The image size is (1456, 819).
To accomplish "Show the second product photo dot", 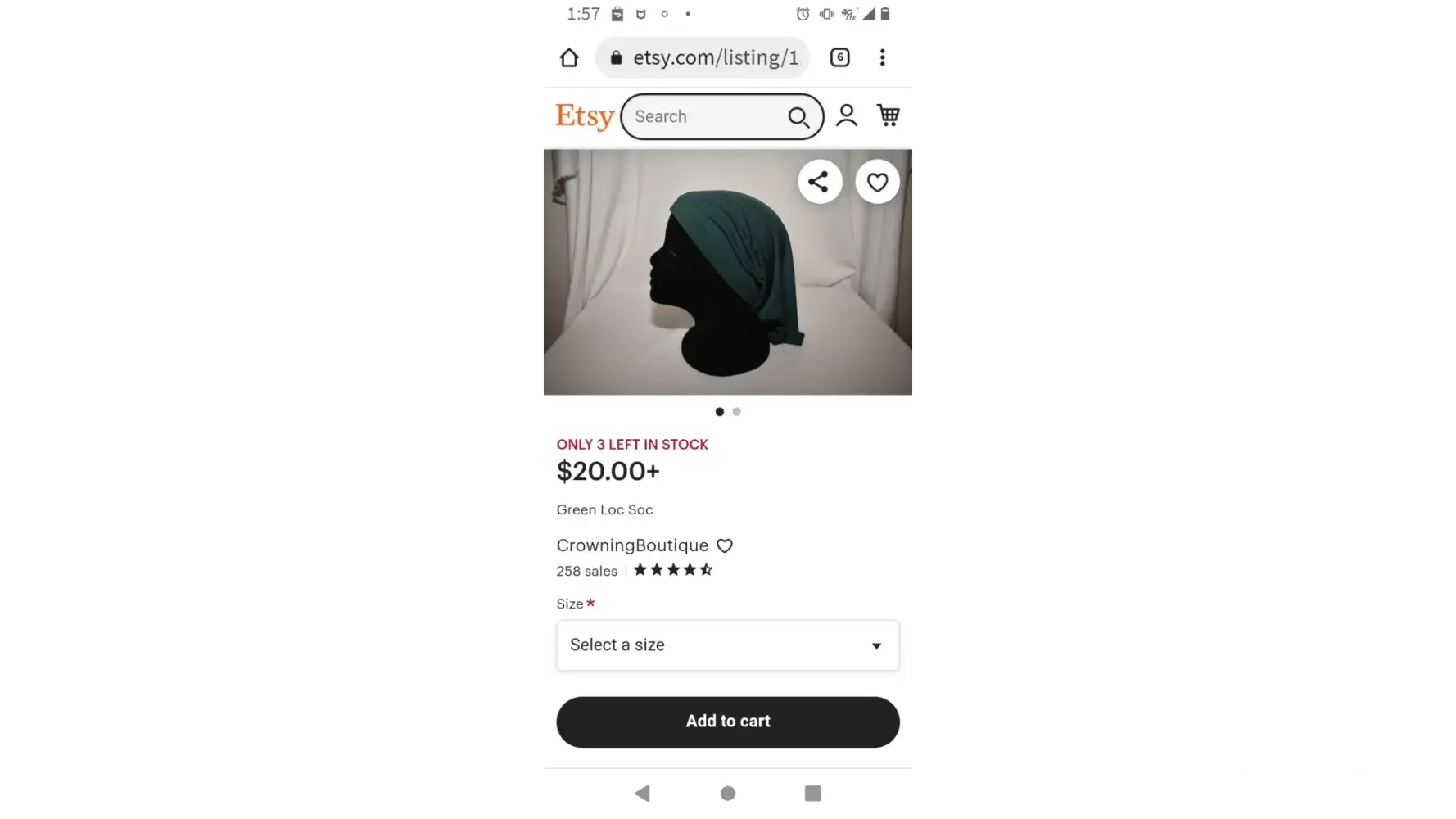I will click(x=737, y=412).
